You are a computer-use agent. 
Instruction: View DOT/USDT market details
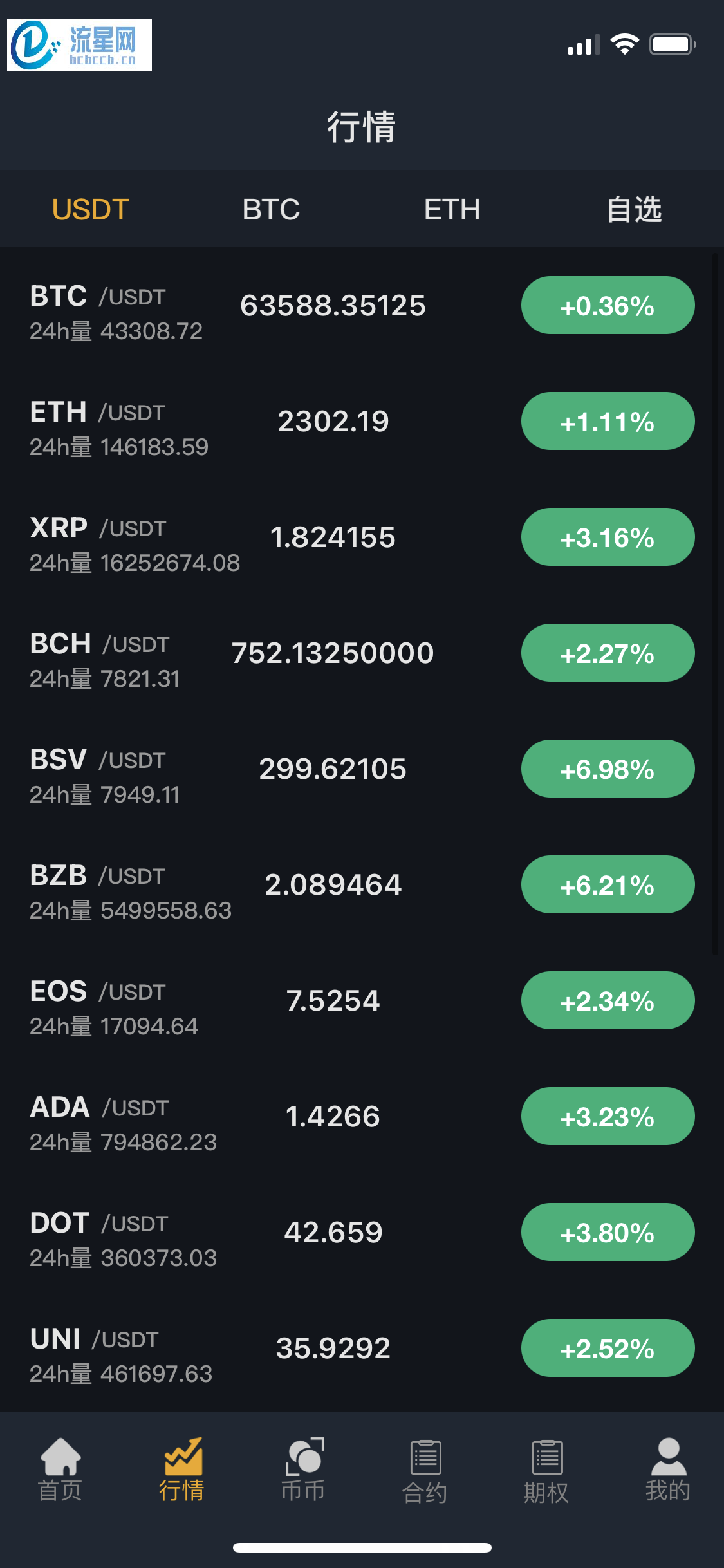click(x=362, y=1232)
